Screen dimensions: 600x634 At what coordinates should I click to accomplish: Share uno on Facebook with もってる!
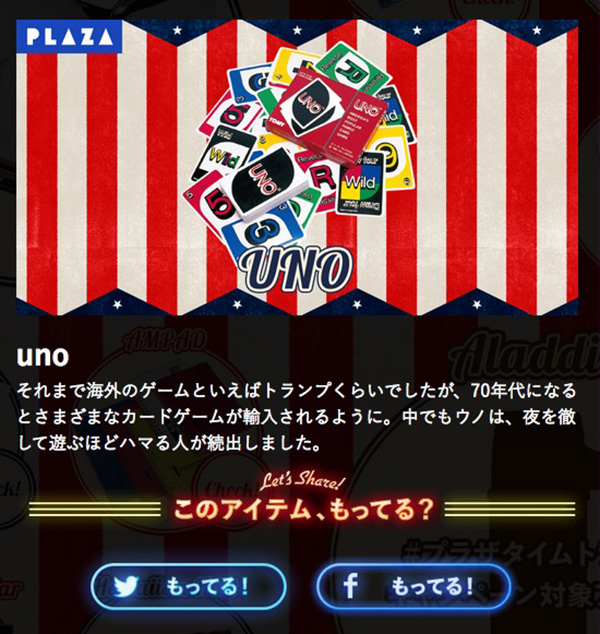click(x=413, y=586)
